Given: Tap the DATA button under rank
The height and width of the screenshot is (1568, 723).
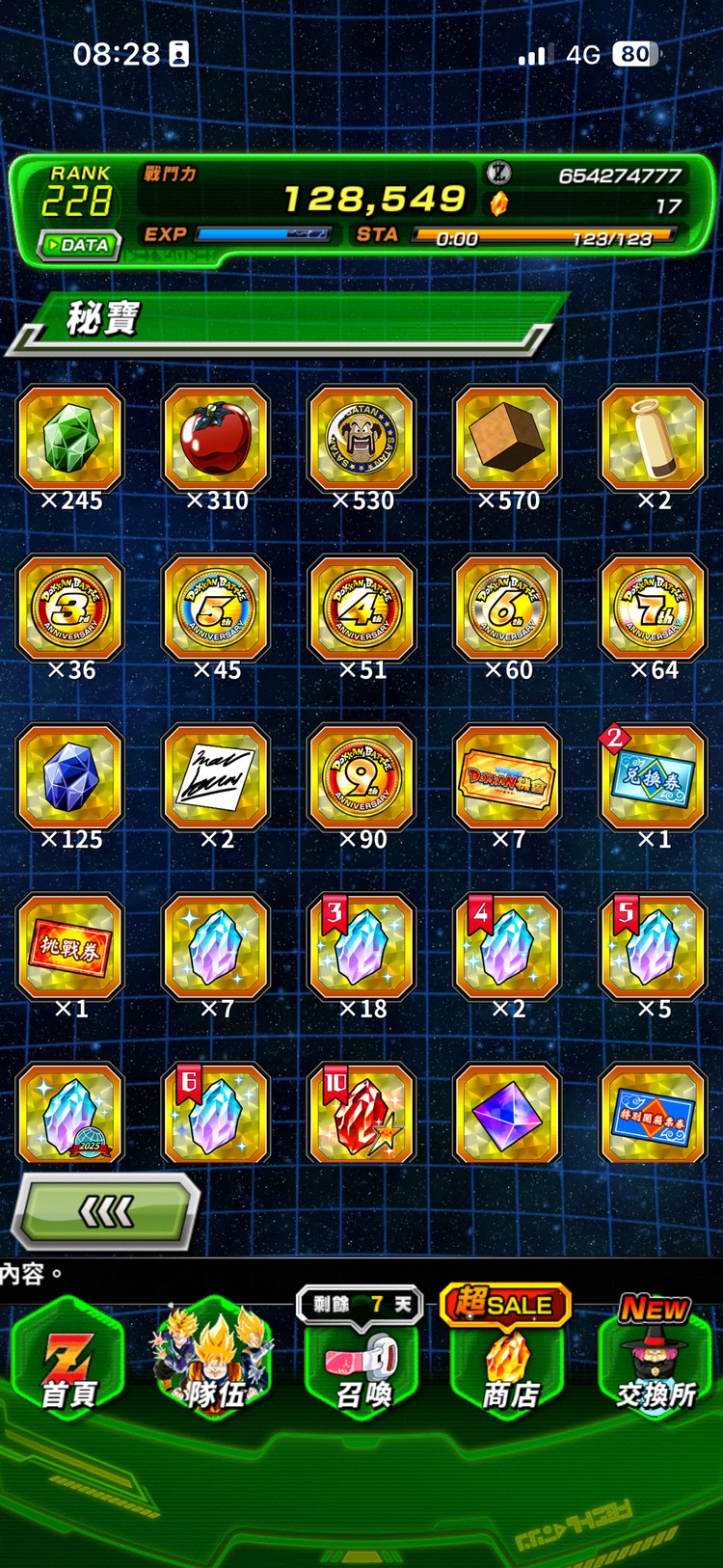Looking at the screenshot, I should (79, 245).
